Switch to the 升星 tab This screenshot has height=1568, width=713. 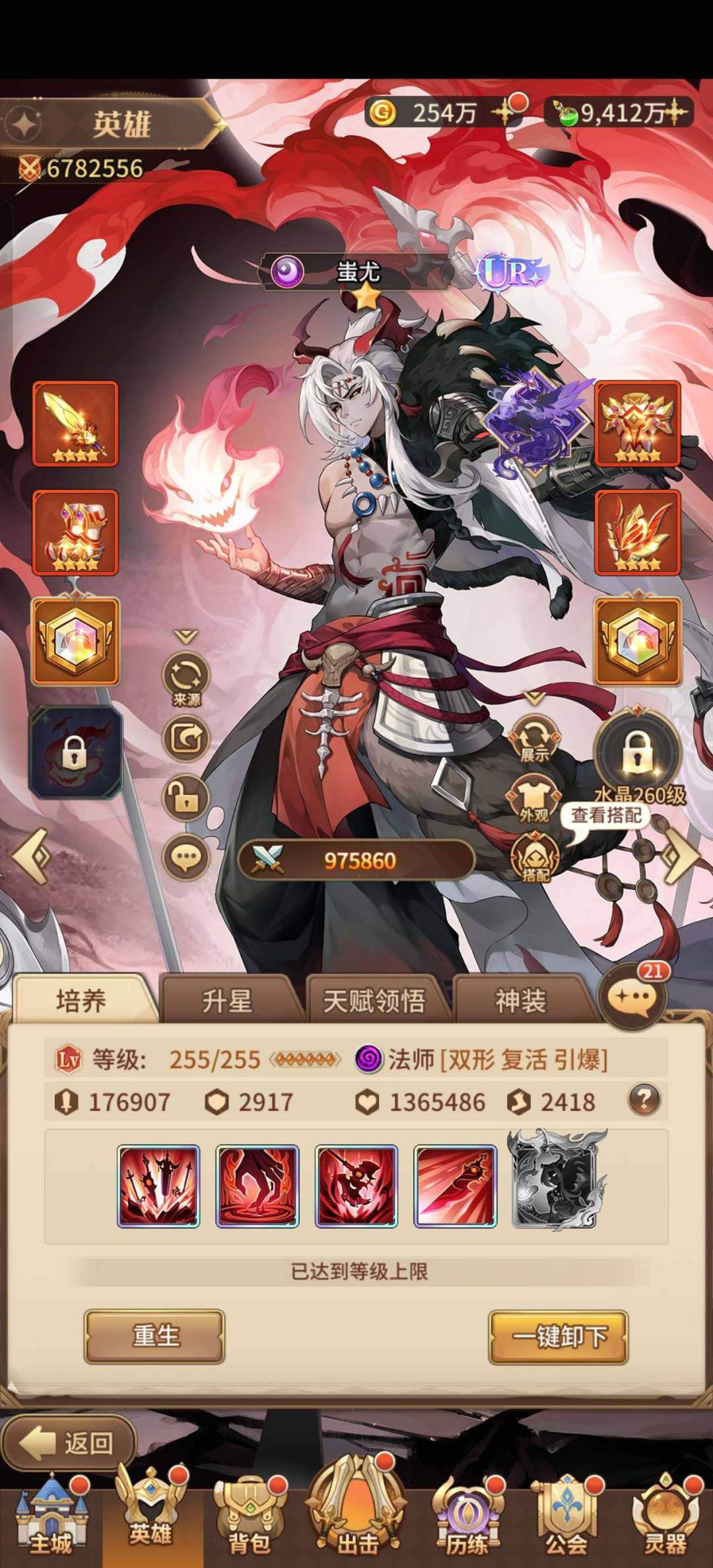click(227, 1001)
